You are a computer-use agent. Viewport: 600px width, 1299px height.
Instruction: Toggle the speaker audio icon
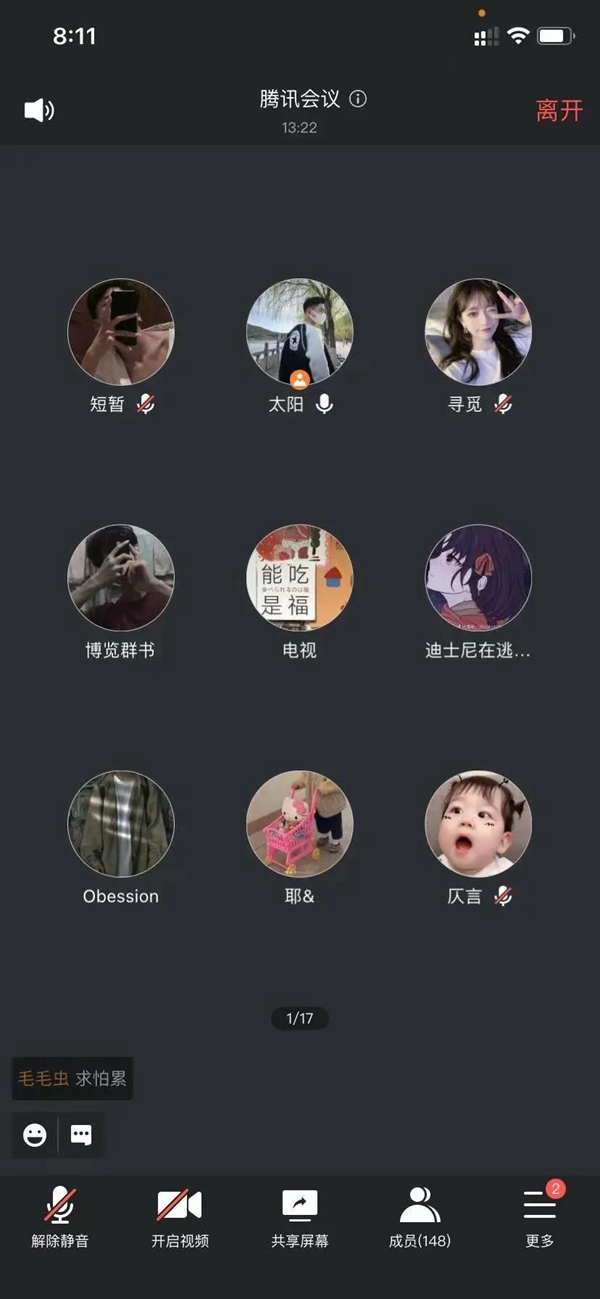pos(39,110)
